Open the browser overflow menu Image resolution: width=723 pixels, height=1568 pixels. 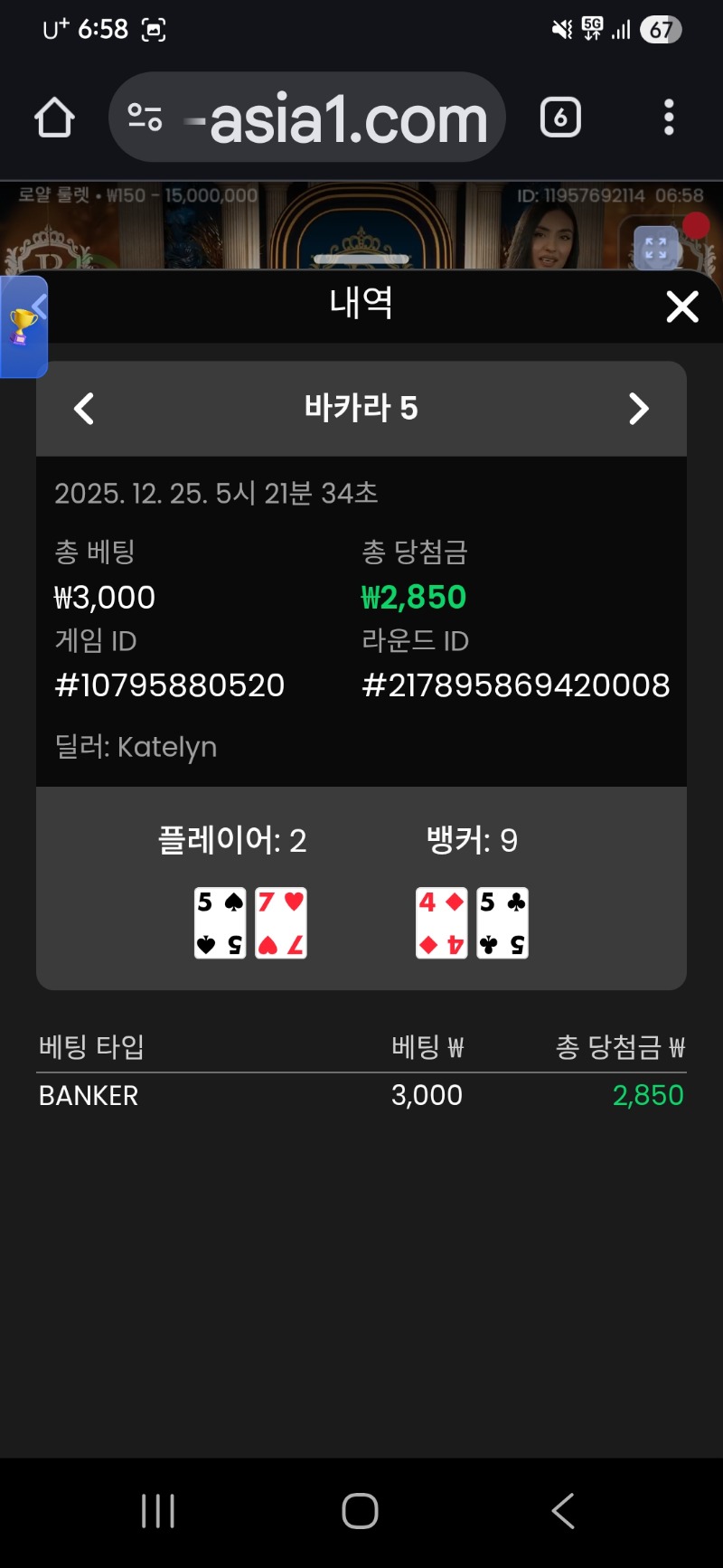pyautogui.click(x=669, y=118)
